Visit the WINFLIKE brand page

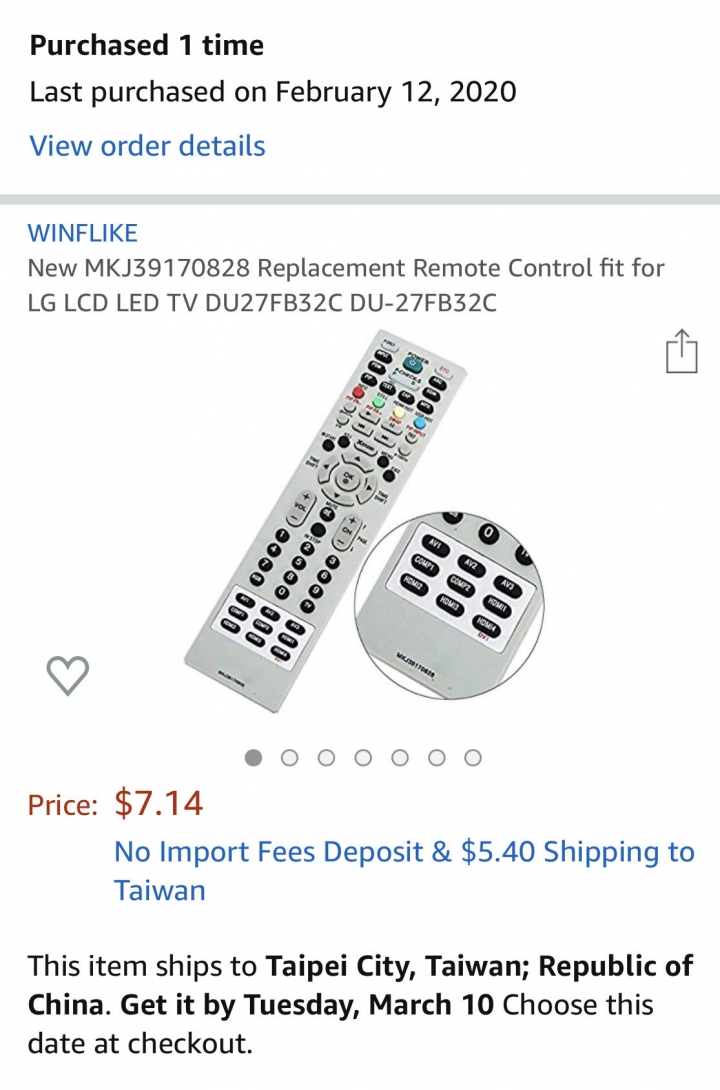pos(83,233)
